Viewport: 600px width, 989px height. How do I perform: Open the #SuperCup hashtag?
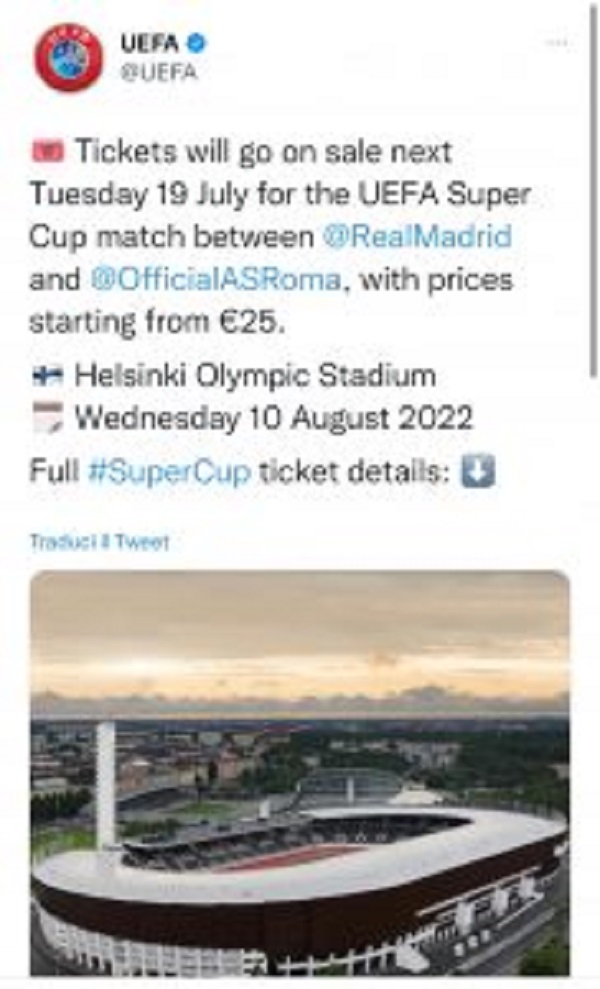(168, 471)
